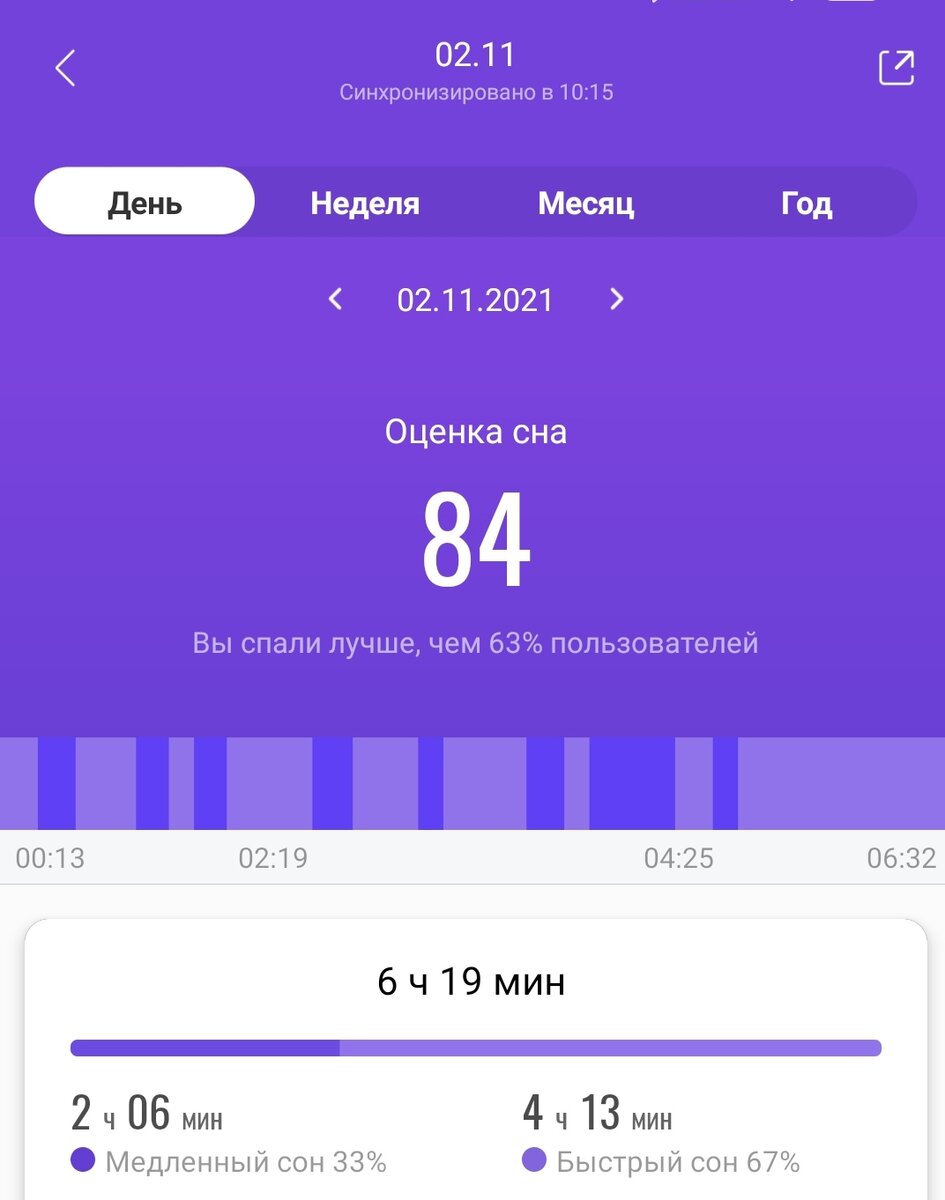
Task: Open the share/export icon at top right
Action: [898, 66]
